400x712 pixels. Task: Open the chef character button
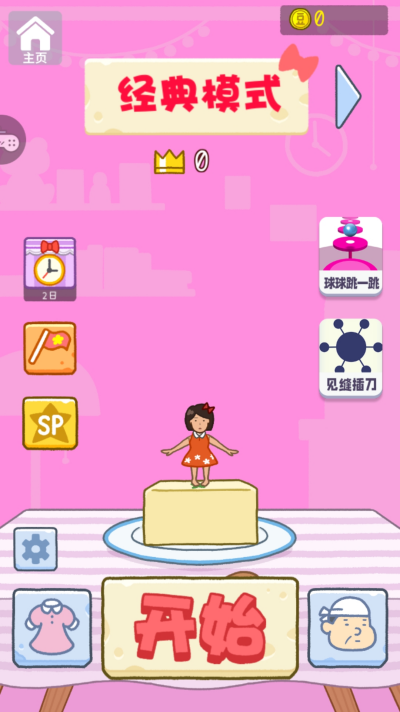coord(348,628)
